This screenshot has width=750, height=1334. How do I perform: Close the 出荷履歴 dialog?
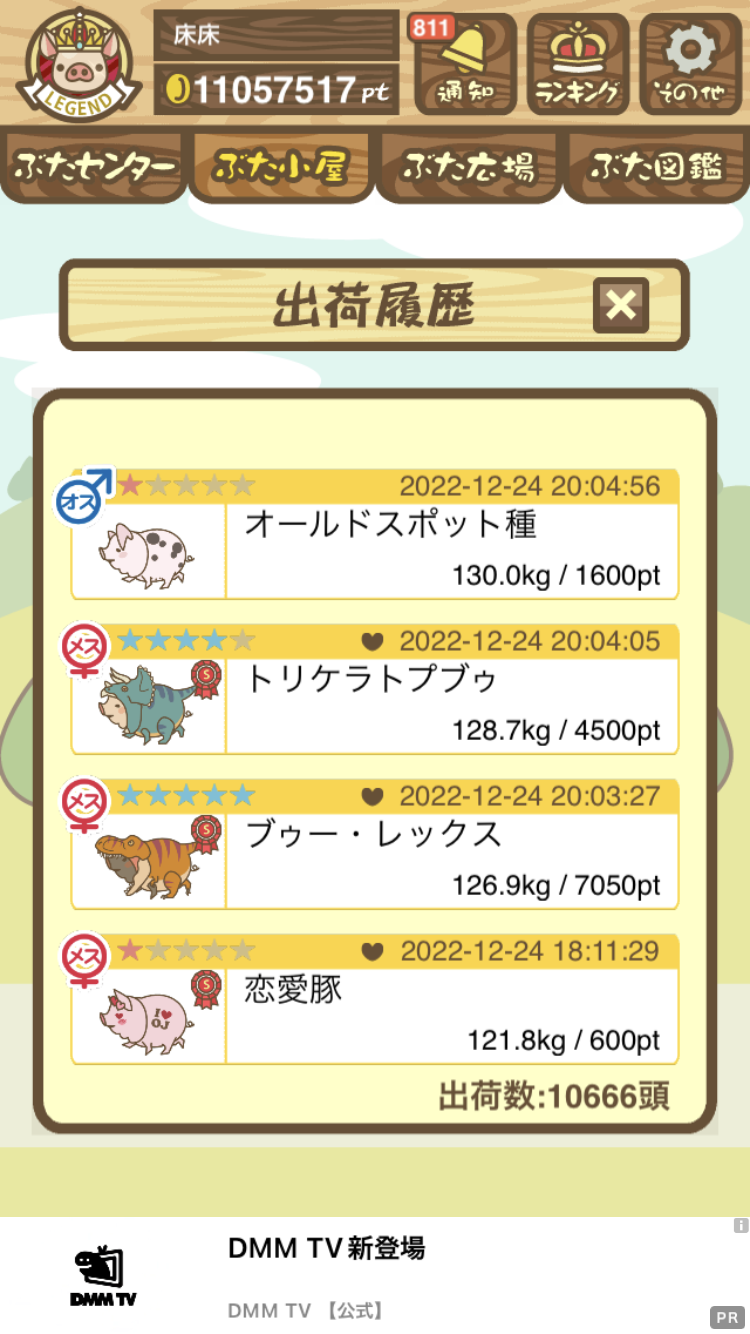pos(621,305)
